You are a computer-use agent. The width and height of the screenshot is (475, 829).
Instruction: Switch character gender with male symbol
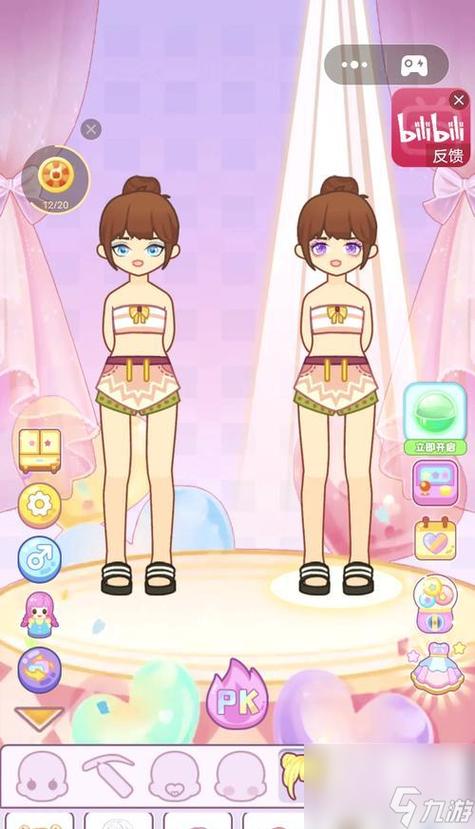[39, 559]
